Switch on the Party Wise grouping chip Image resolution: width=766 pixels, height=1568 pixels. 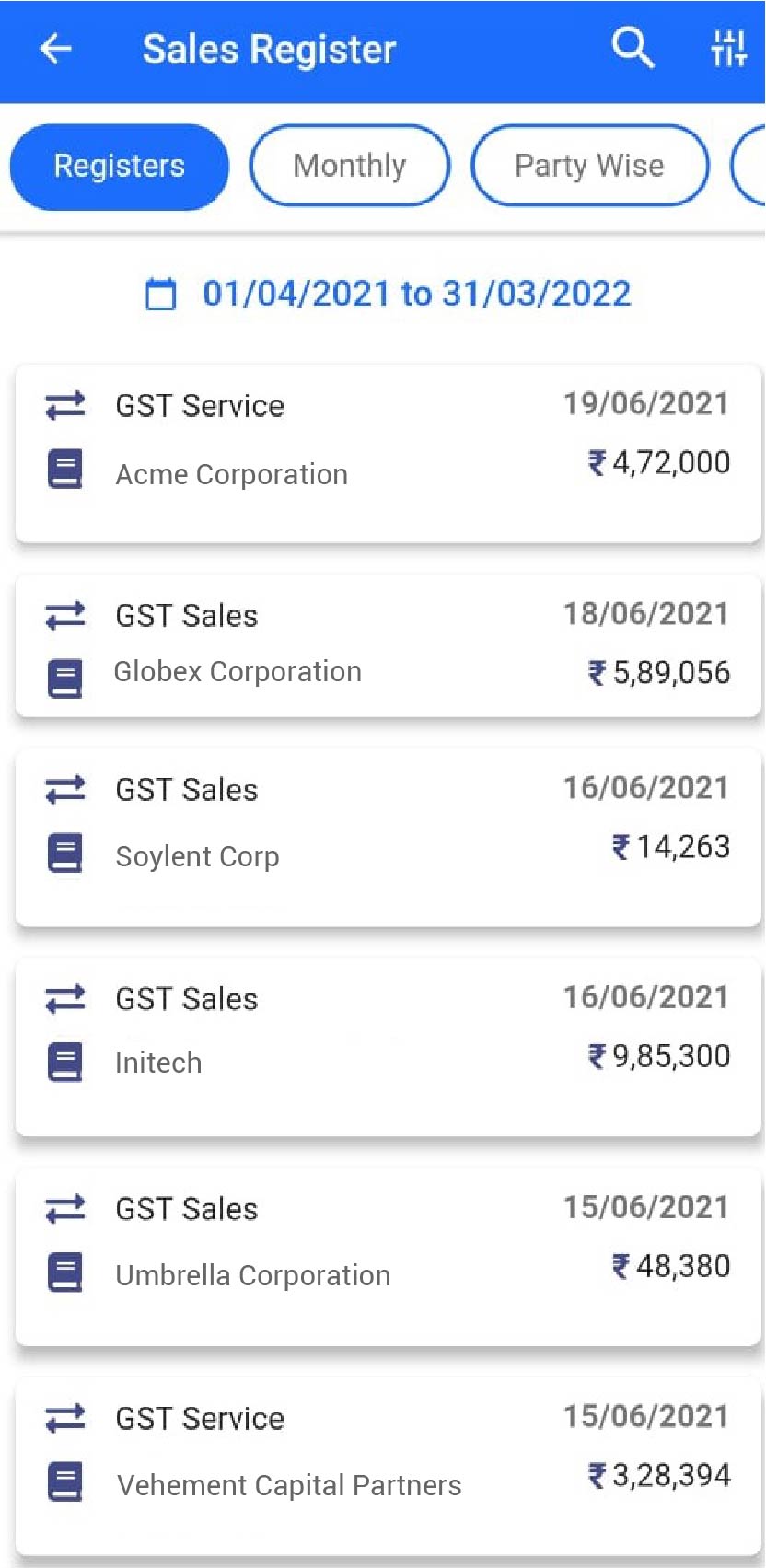[x=589, y=166]
